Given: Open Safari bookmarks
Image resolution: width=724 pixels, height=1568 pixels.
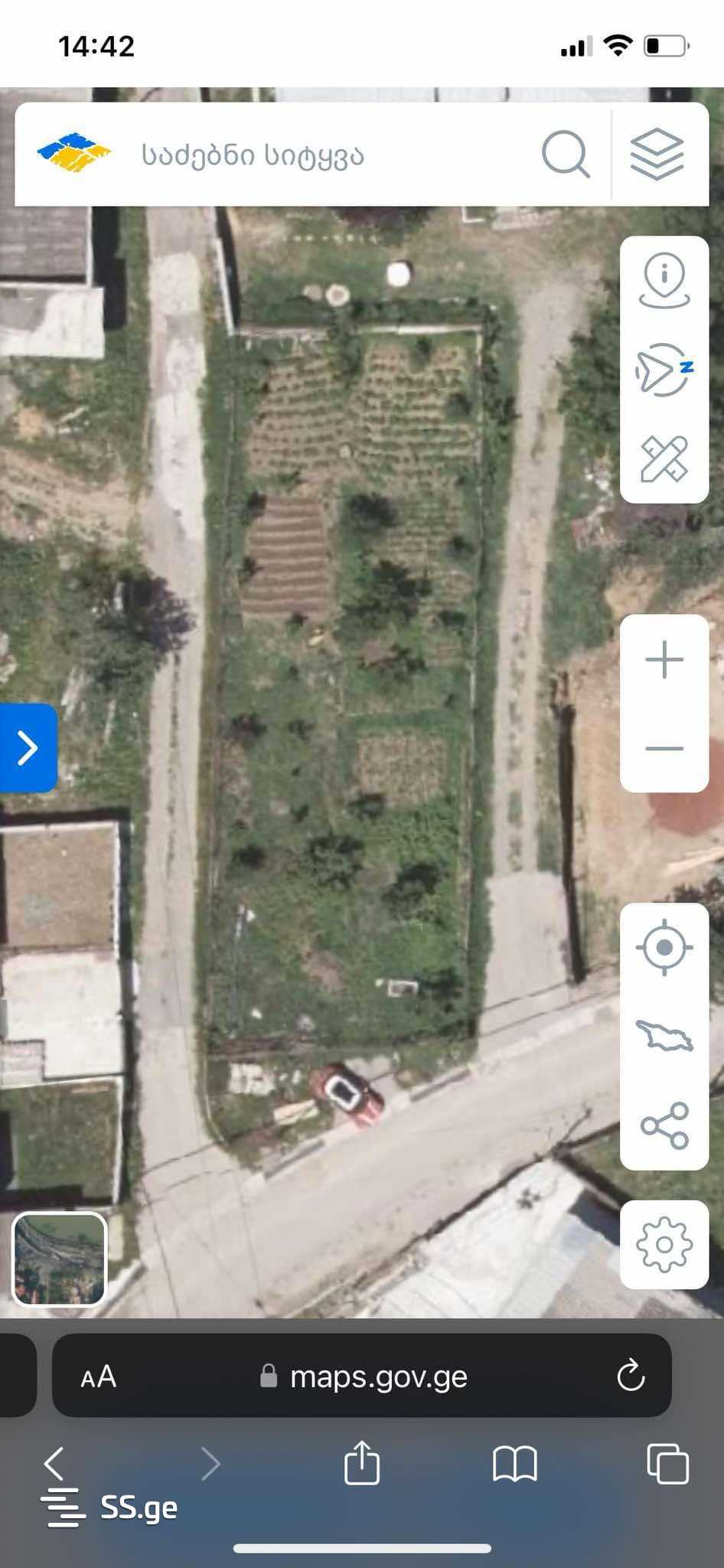Looking at the screenshot, I should [515, 1463].
